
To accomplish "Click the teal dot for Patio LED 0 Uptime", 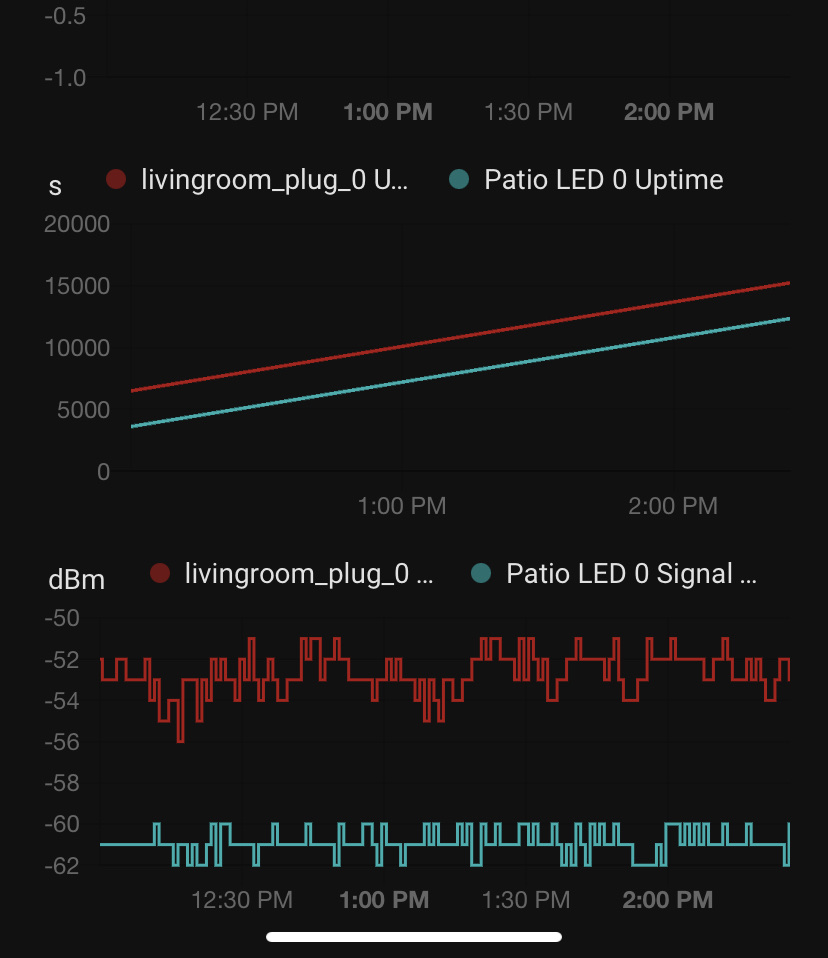I will click(x=458, y=180).
